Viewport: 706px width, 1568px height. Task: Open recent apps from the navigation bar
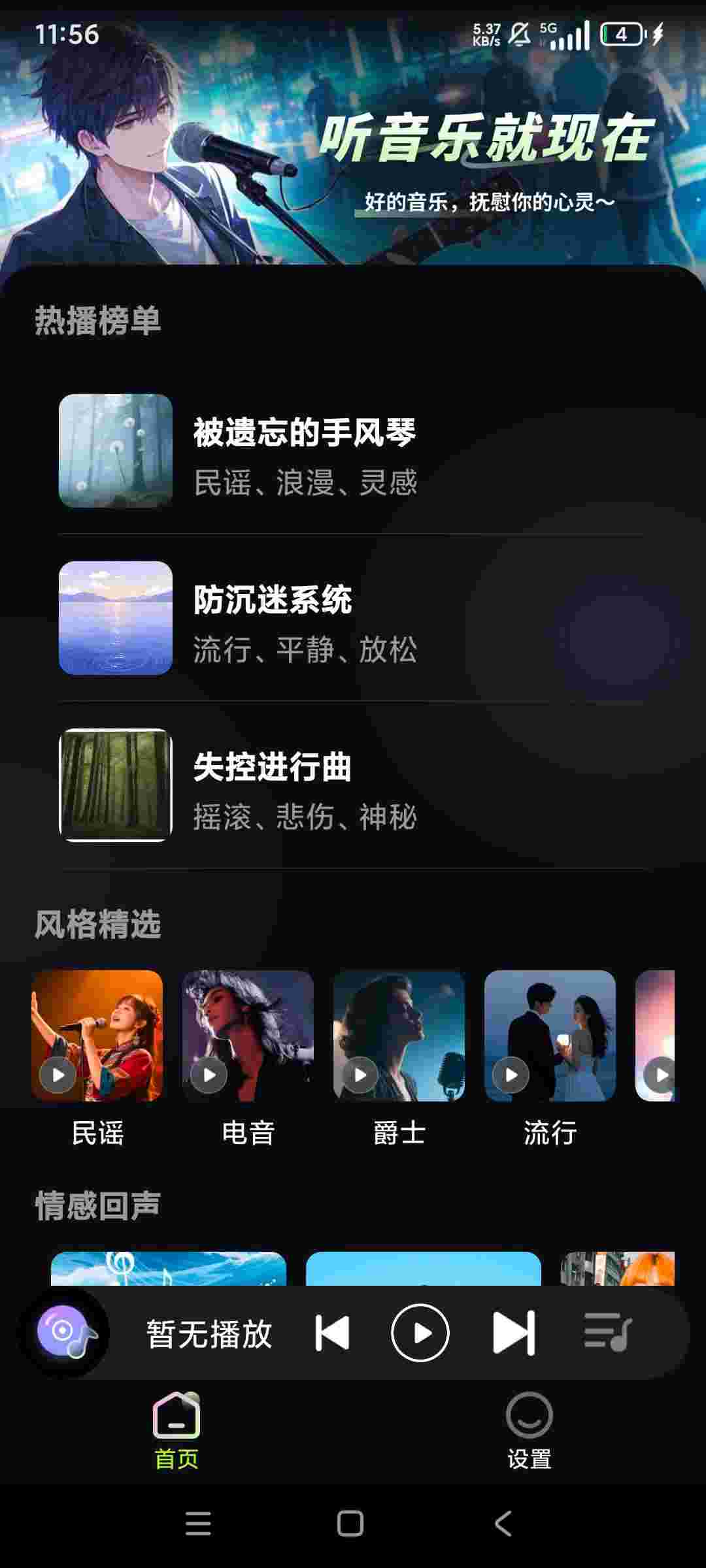click(198, 1524)
